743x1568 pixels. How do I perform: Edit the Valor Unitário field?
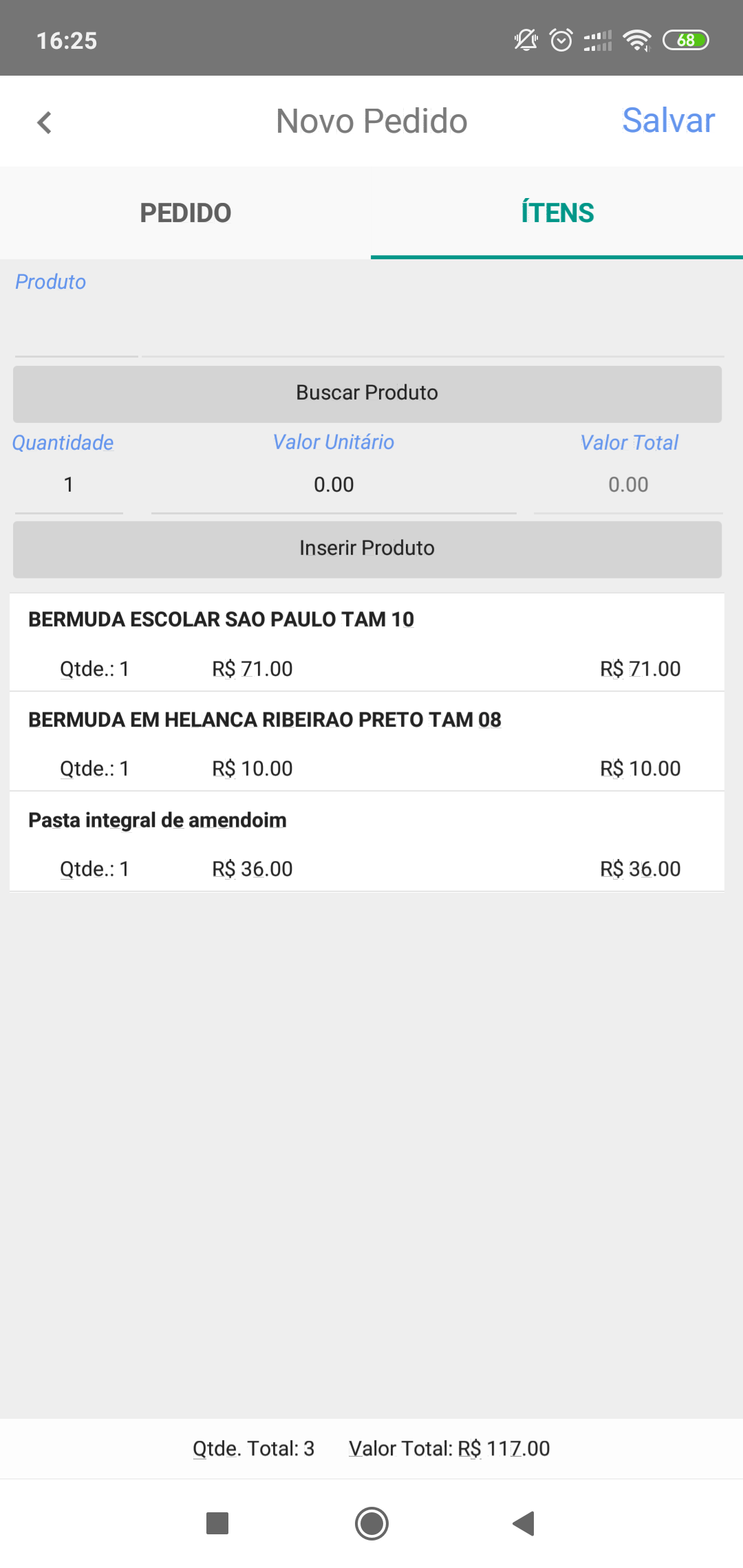pyautogui.click(x=334, y=485)
